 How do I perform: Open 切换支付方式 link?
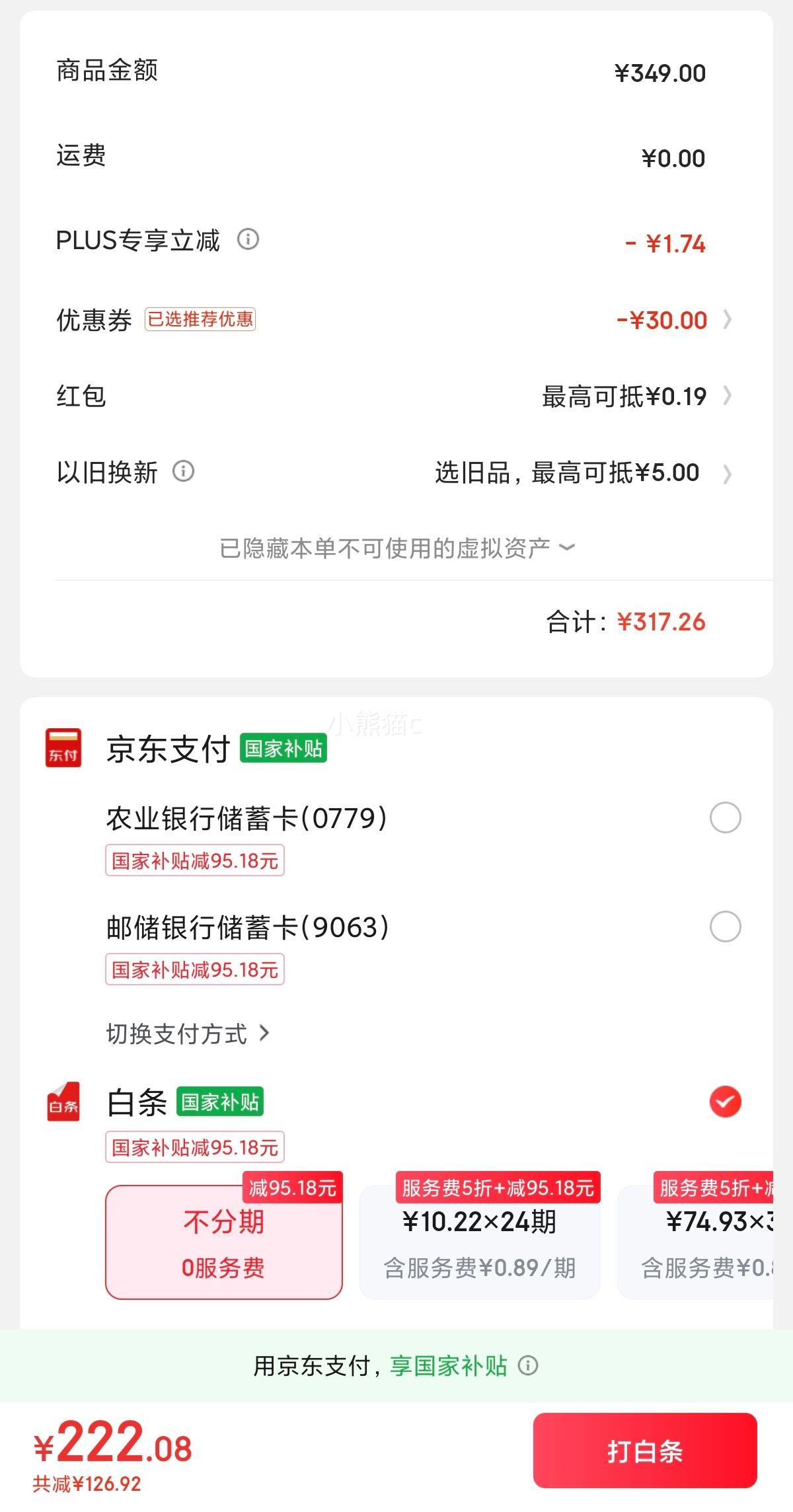click(x=188, y=1034)
